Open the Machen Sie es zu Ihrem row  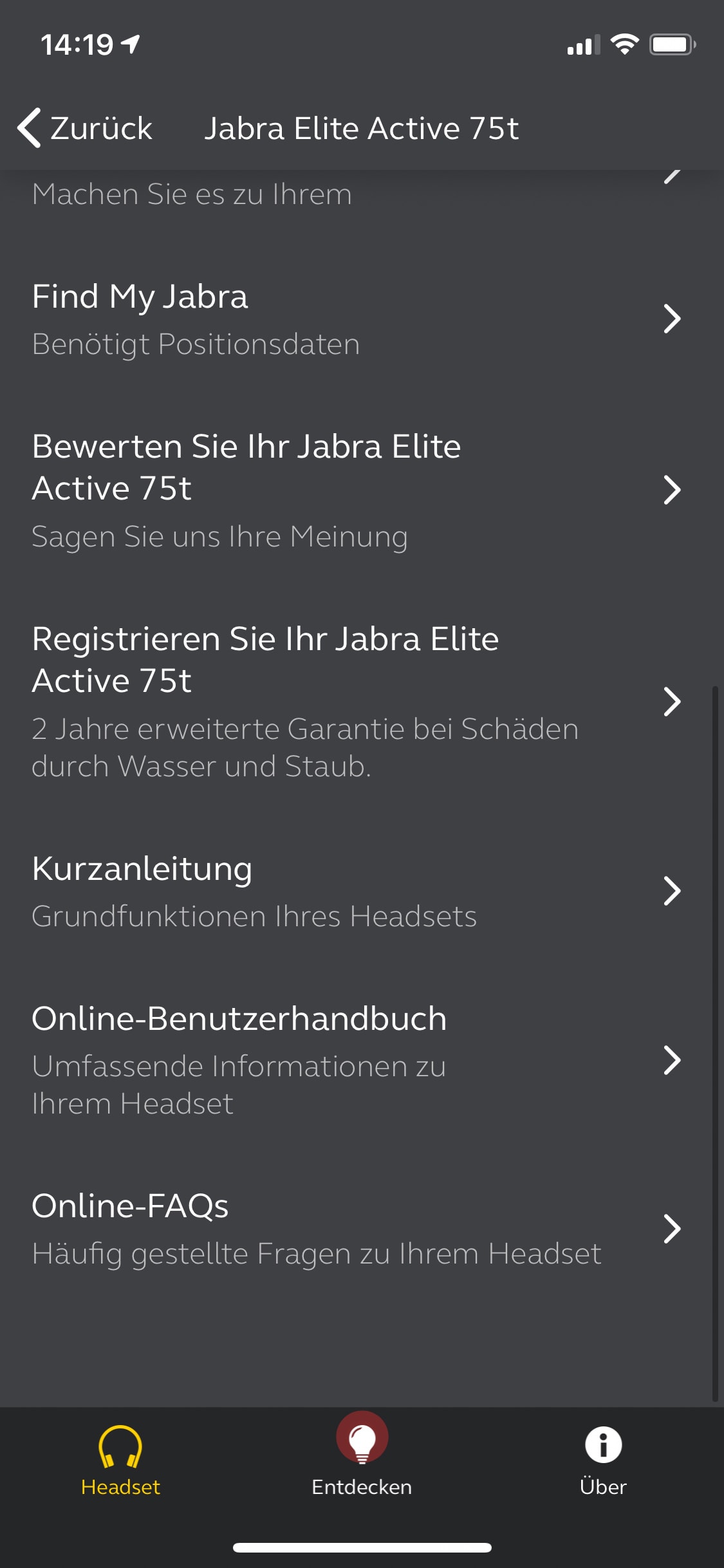[354, 193]
